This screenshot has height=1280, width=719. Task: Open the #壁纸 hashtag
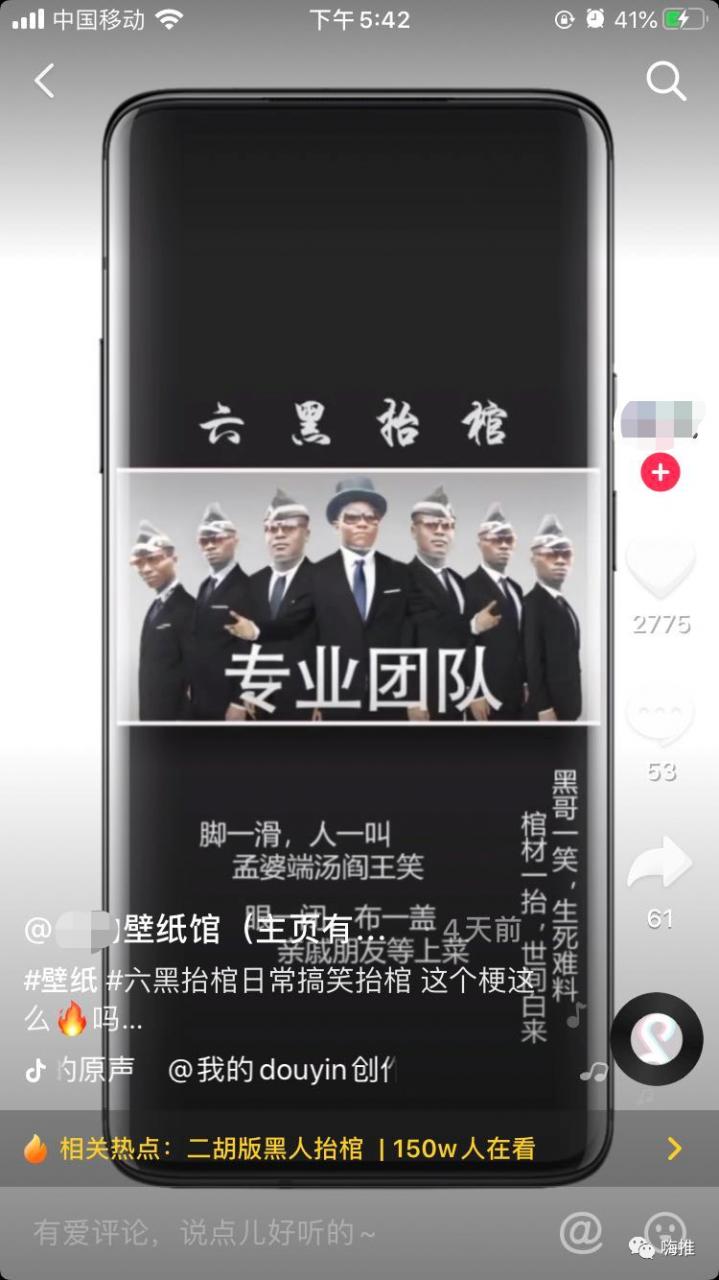[62, 981]
